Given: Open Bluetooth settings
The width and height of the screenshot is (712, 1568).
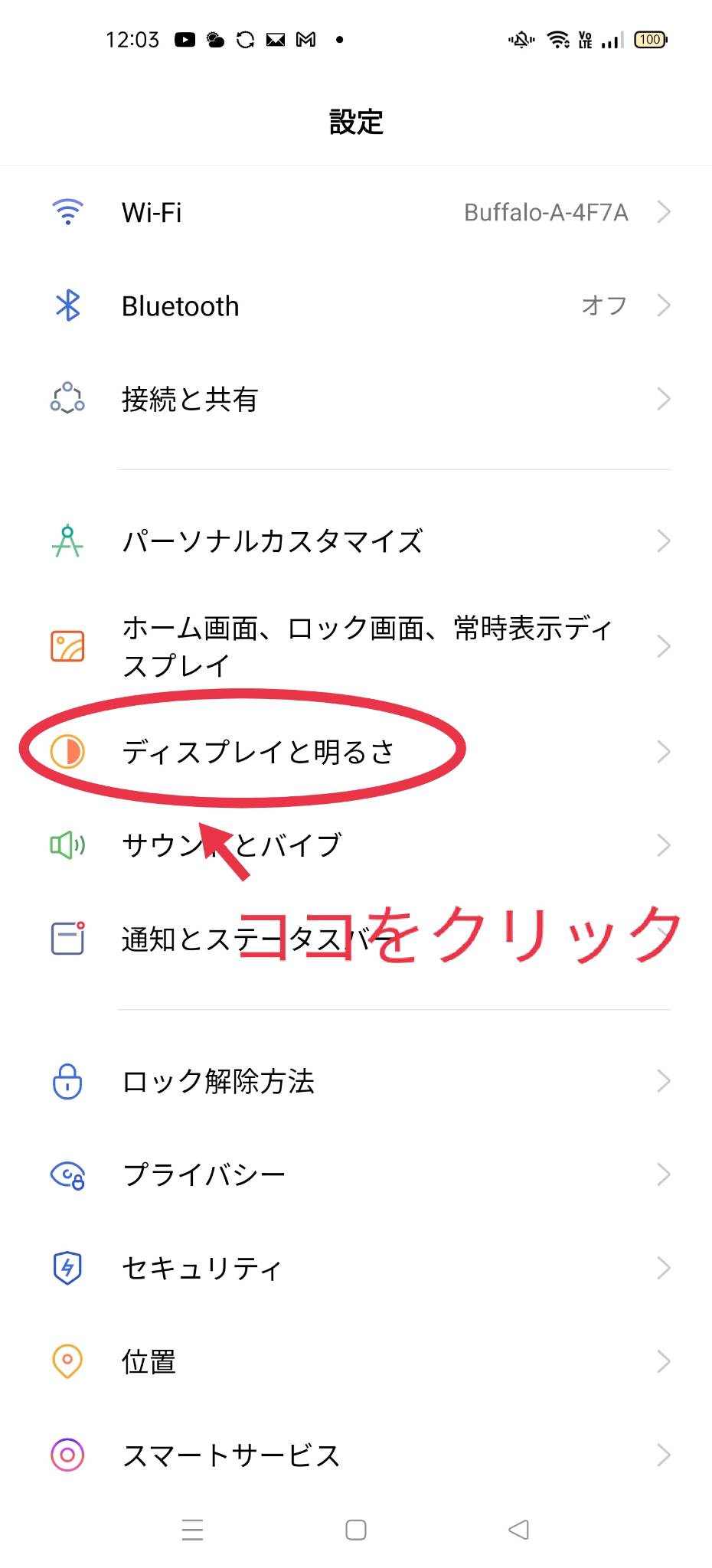Looking at the screenshot, I should [x=356, y=305].
